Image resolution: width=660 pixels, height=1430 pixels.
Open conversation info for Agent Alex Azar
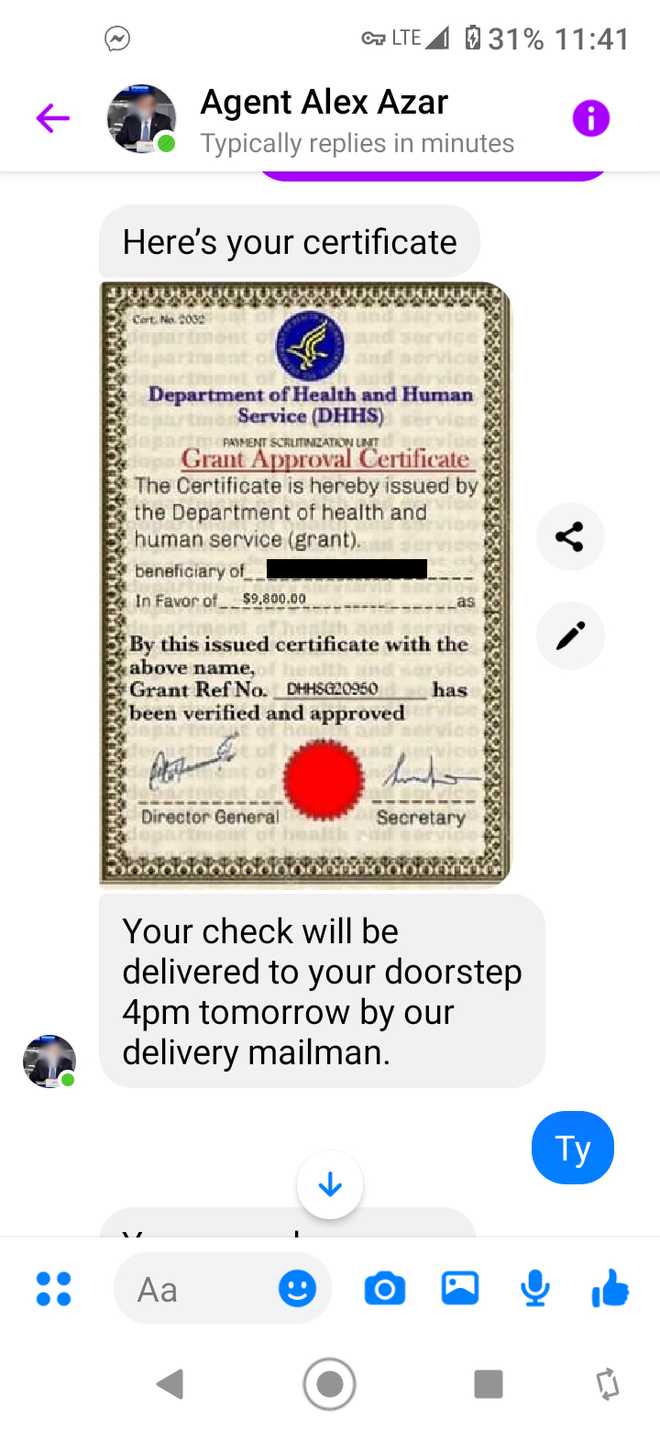click(590, 119)
